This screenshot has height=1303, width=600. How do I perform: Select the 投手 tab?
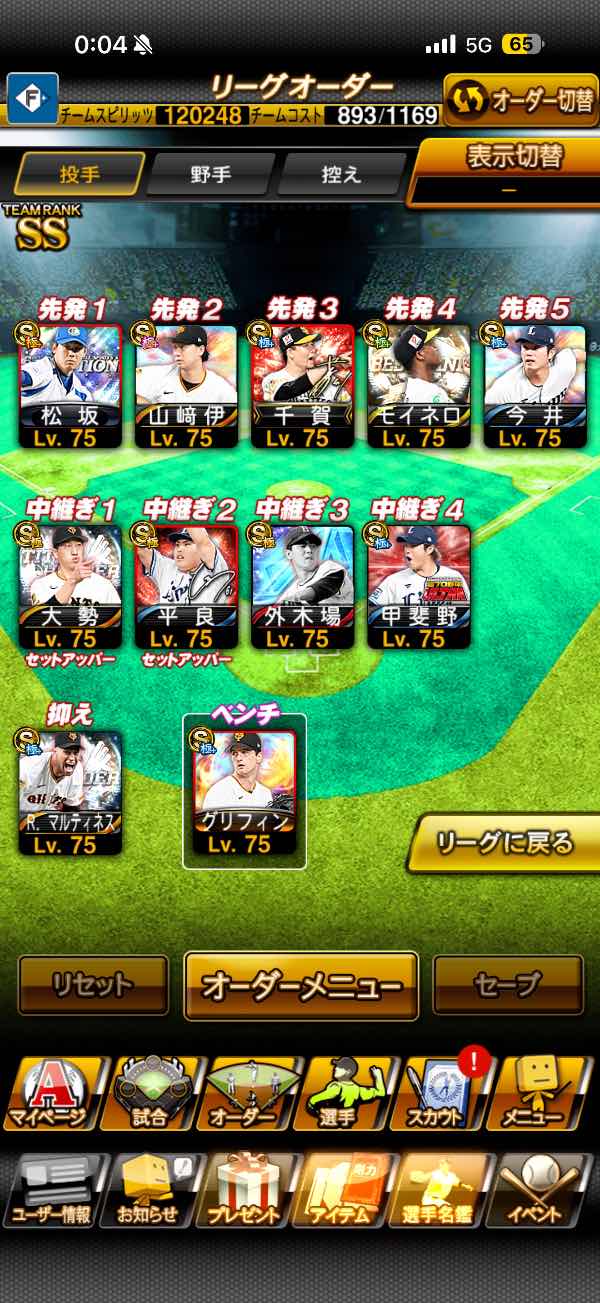79,174
